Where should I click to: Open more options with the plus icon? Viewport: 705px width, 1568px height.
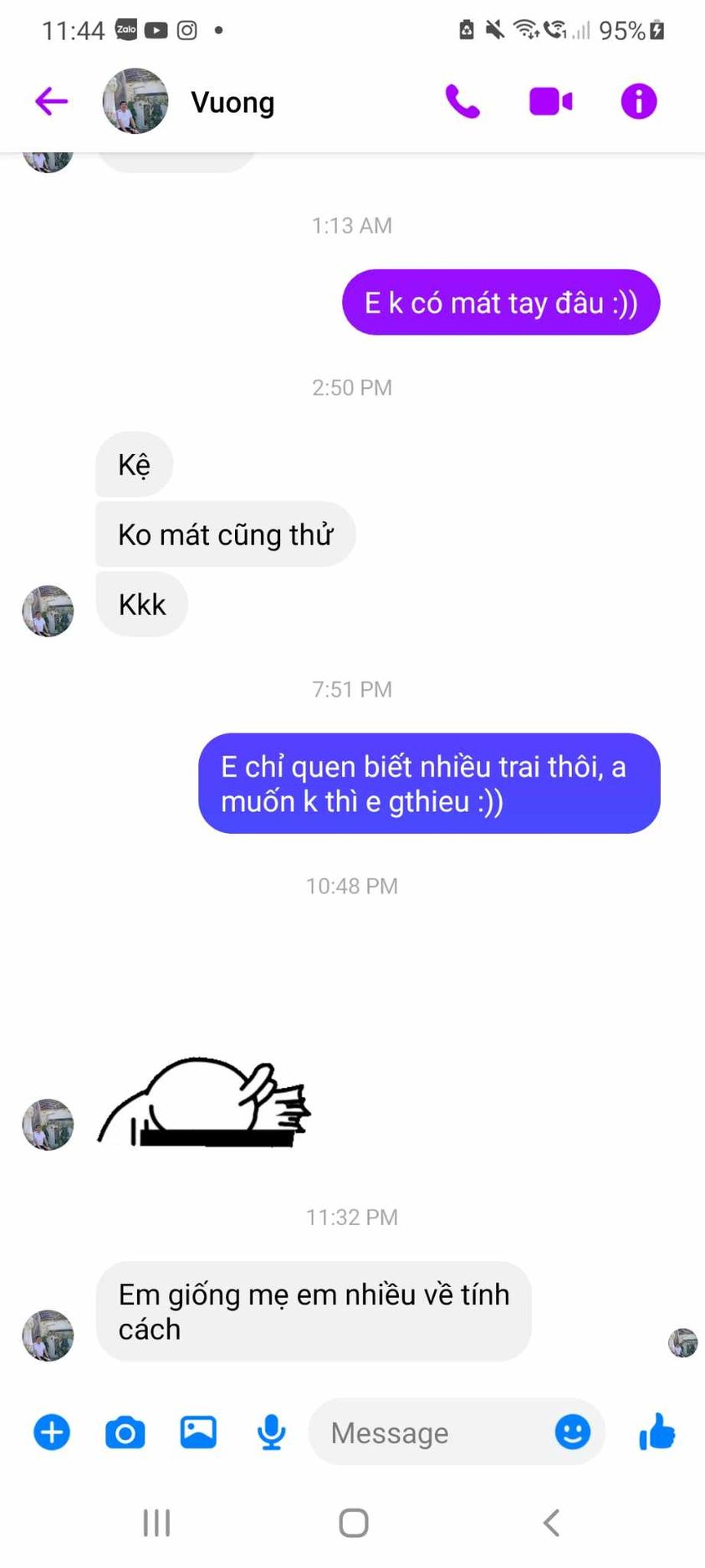click(52, 1432)
